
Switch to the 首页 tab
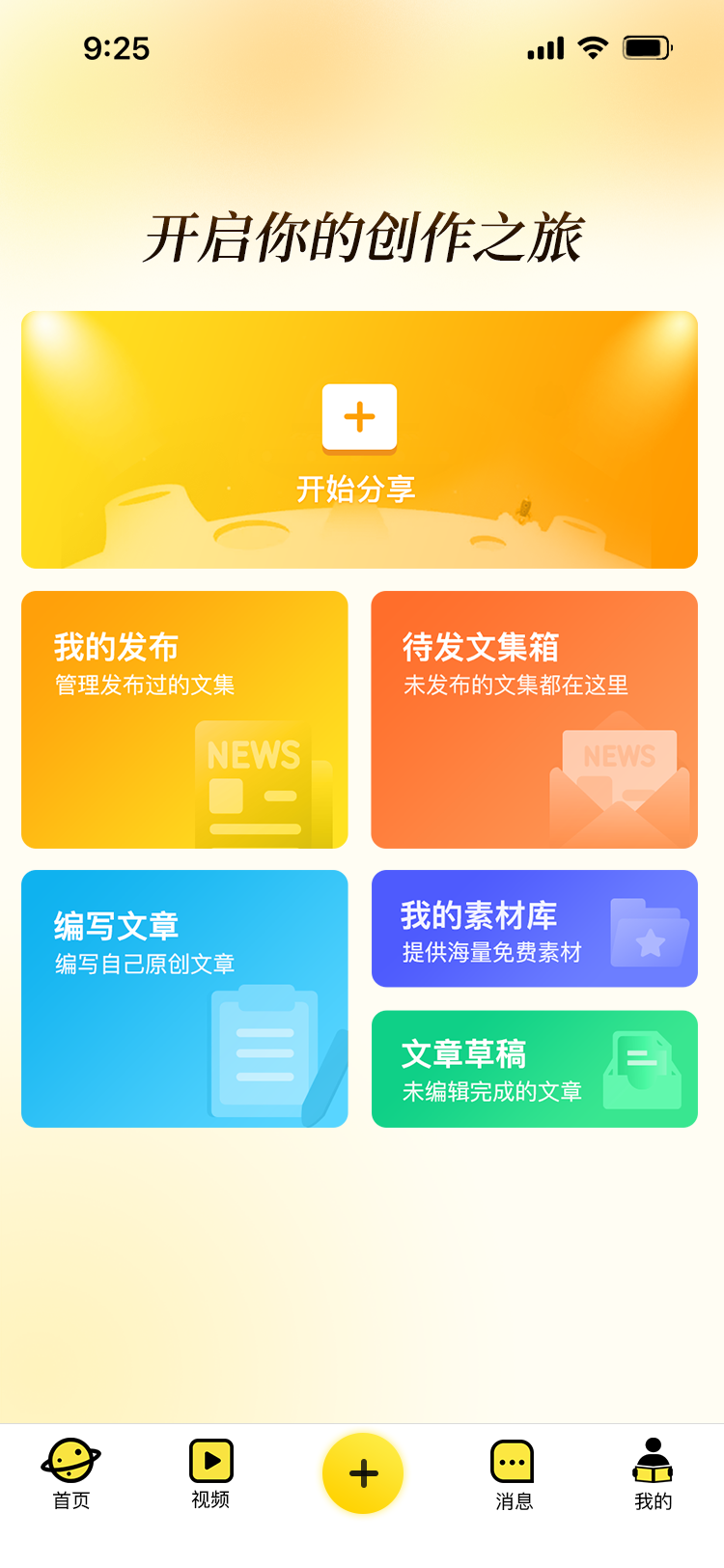coord(71,1473)
